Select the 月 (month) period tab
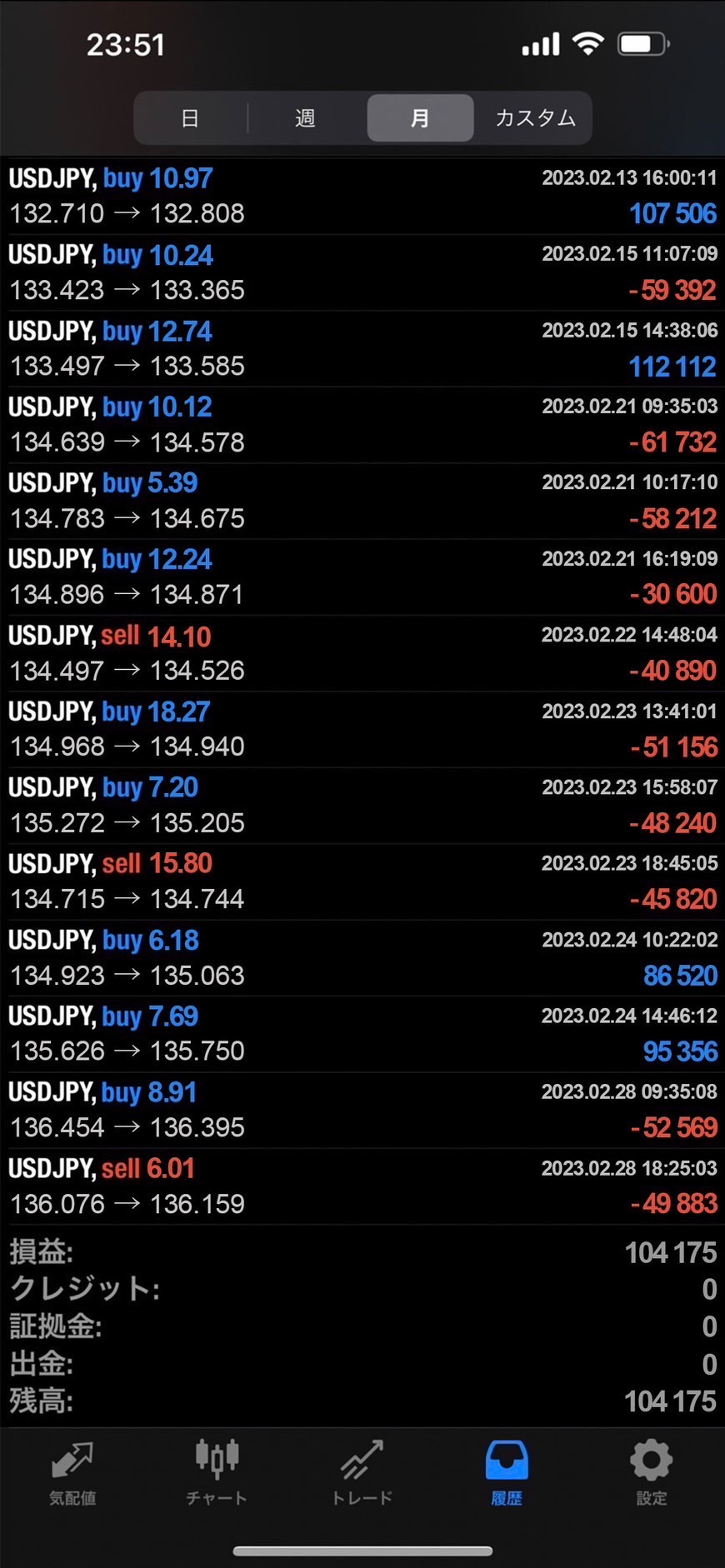Image resolution: width=725 pixels, height=1568 pixels. [x=420, y=118]
